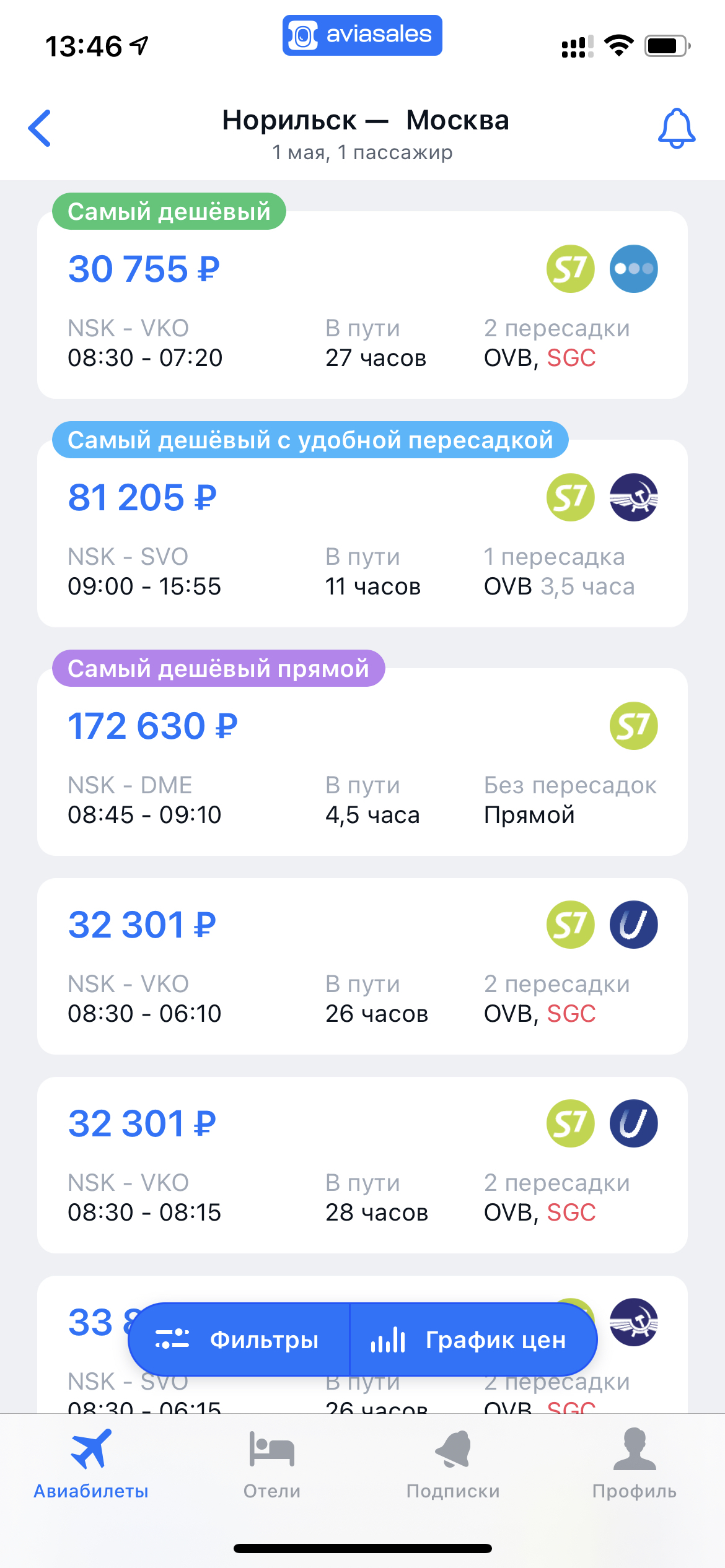The image size is (725, 1568).
Task: Open the 81 205 ₽ NSK - SVO ticket
Action: pyautogui.click(x=362, y=533)
